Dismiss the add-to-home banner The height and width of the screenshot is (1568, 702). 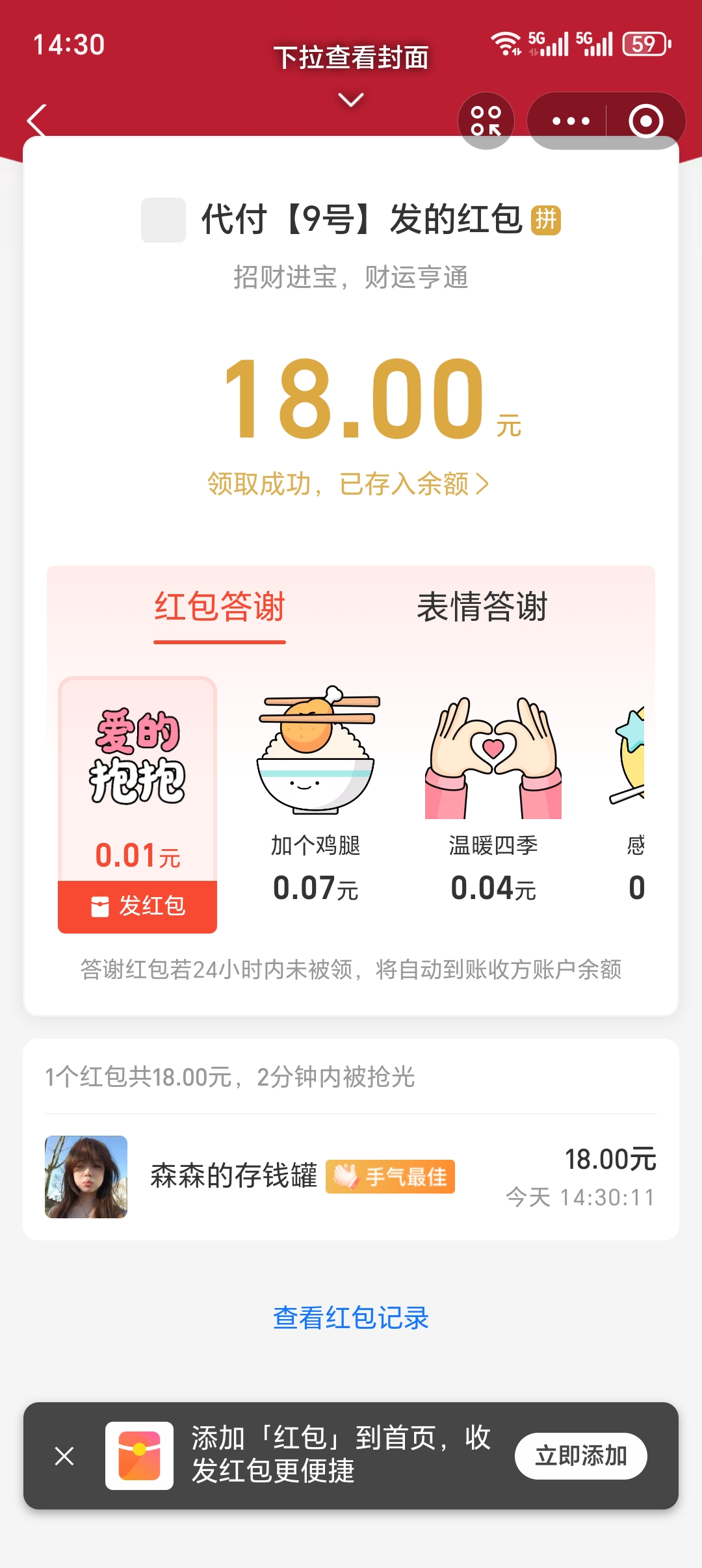tap(64, 1456)
